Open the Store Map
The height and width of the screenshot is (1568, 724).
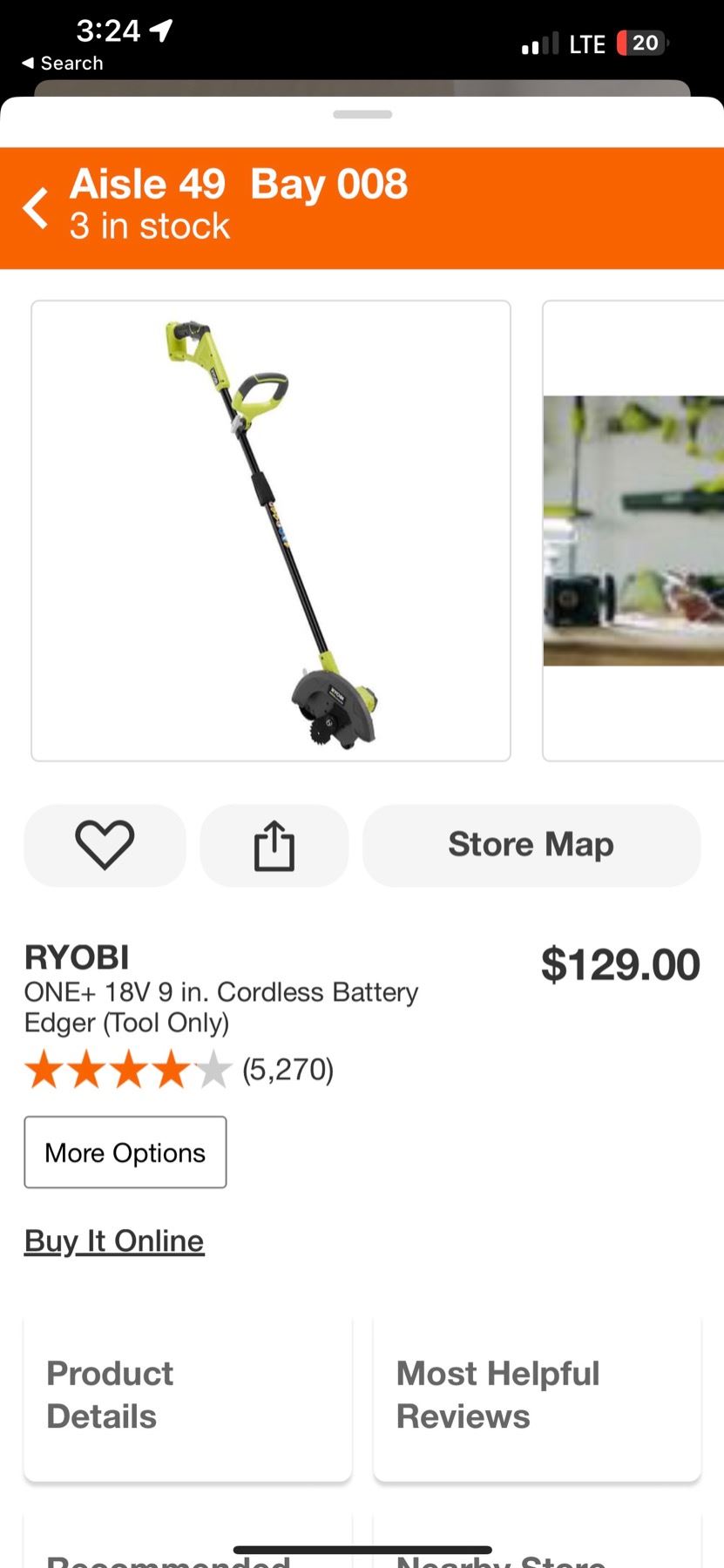(531, 845)
